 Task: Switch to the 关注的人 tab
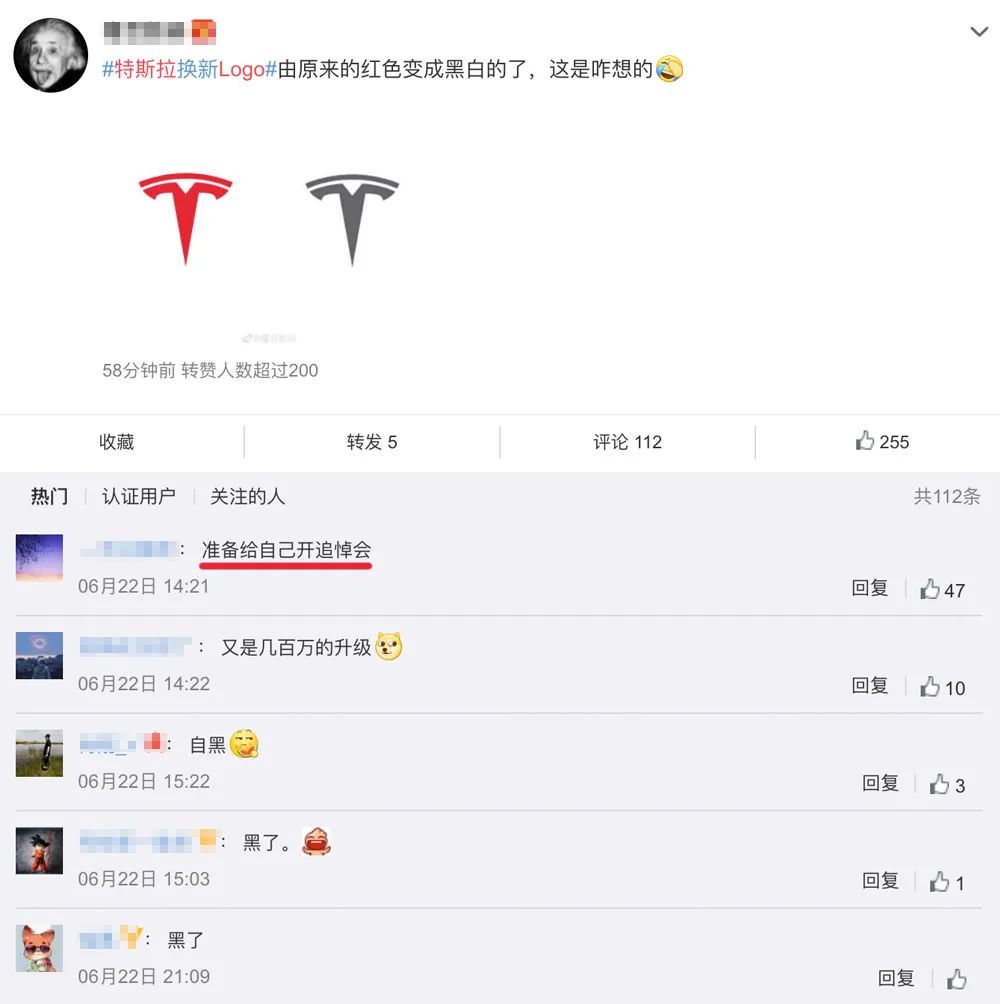[247, 496]
